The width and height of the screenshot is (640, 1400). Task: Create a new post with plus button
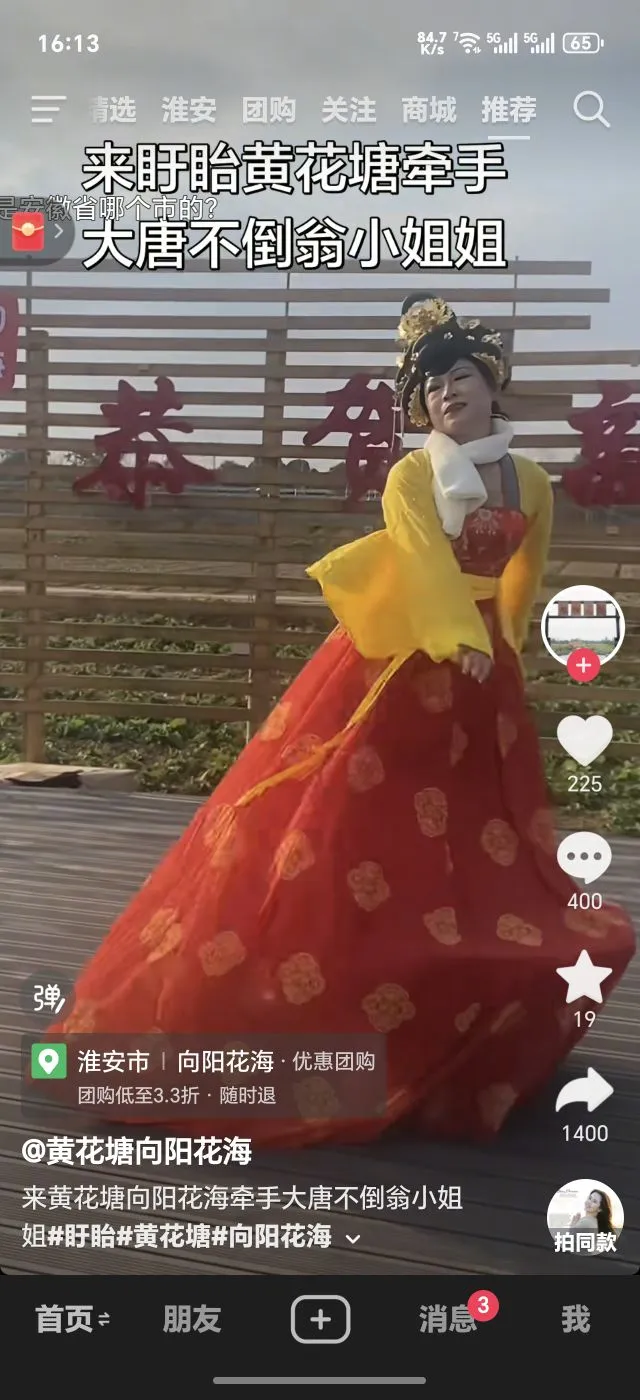[320, 1319]
